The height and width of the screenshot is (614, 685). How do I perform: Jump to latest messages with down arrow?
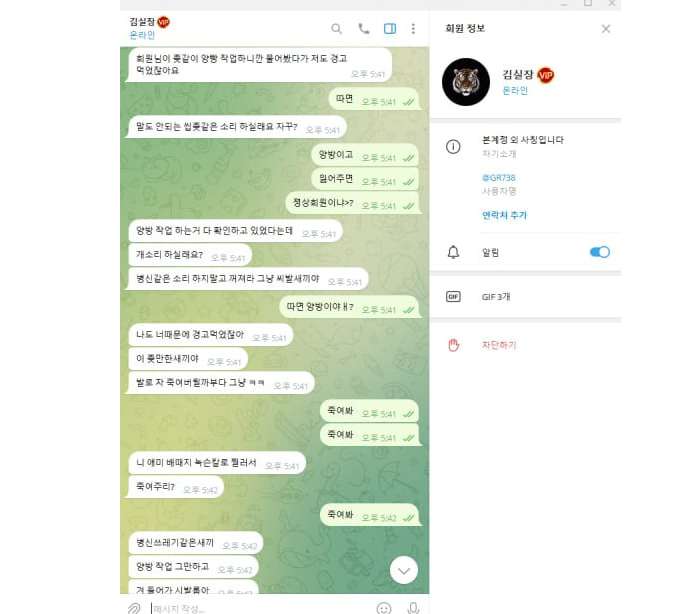click(403, 570)
